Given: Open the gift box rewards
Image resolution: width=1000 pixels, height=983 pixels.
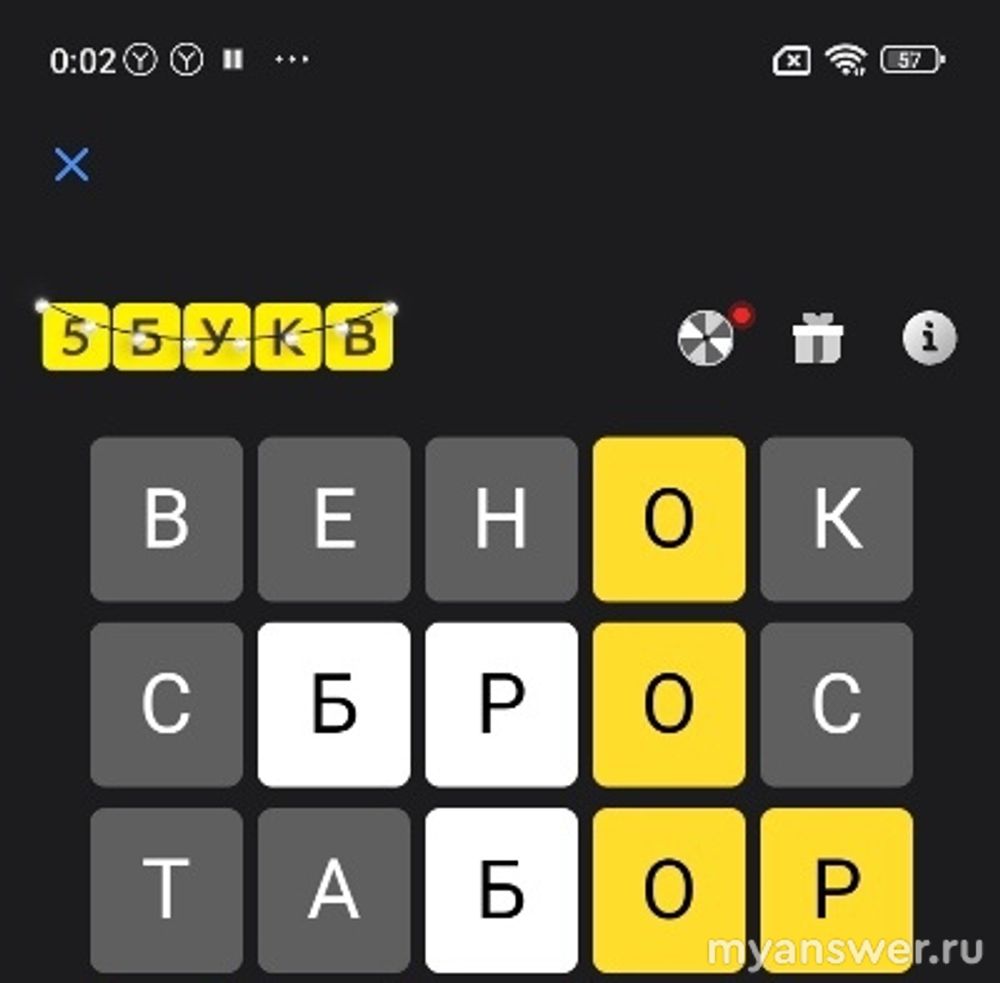Looking at the screenshot, I should coord(818,339).
